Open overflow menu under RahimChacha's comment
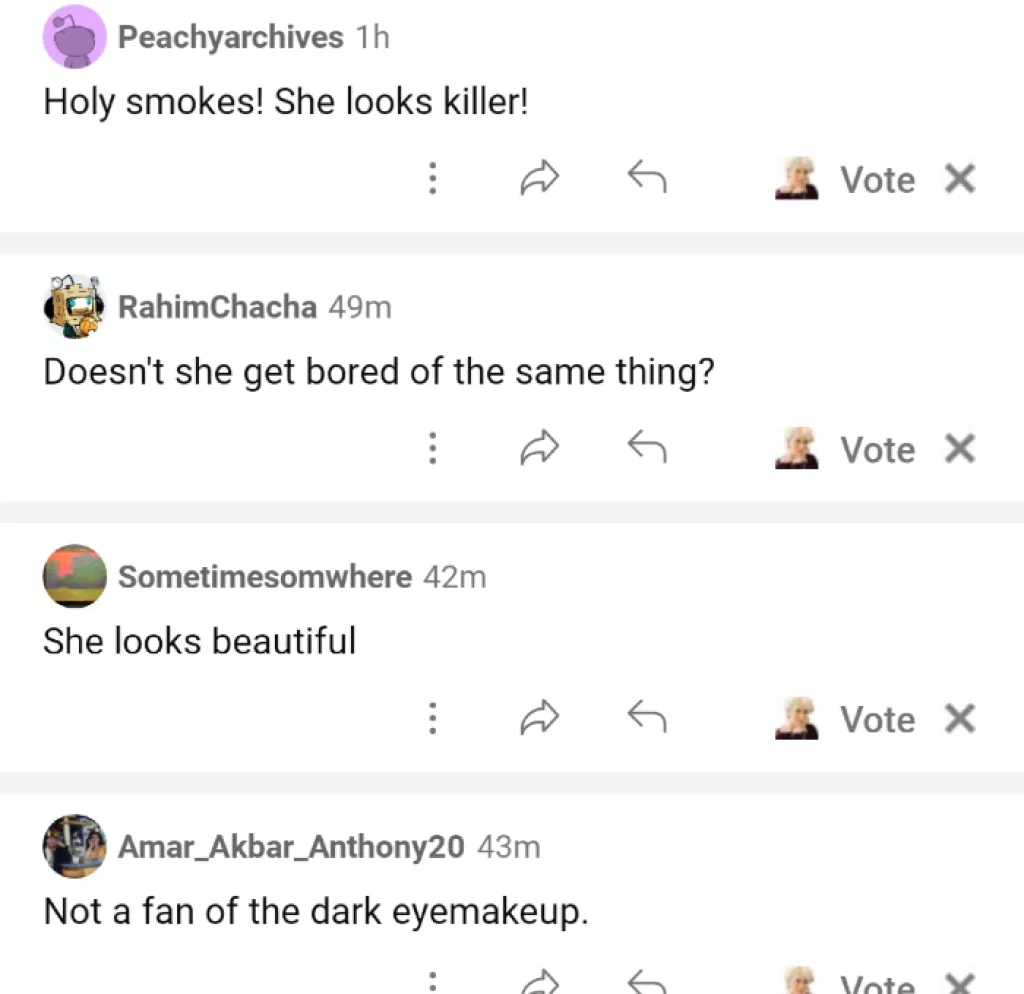The height and width of the screenshot is (994, 1024). point(432,449)
